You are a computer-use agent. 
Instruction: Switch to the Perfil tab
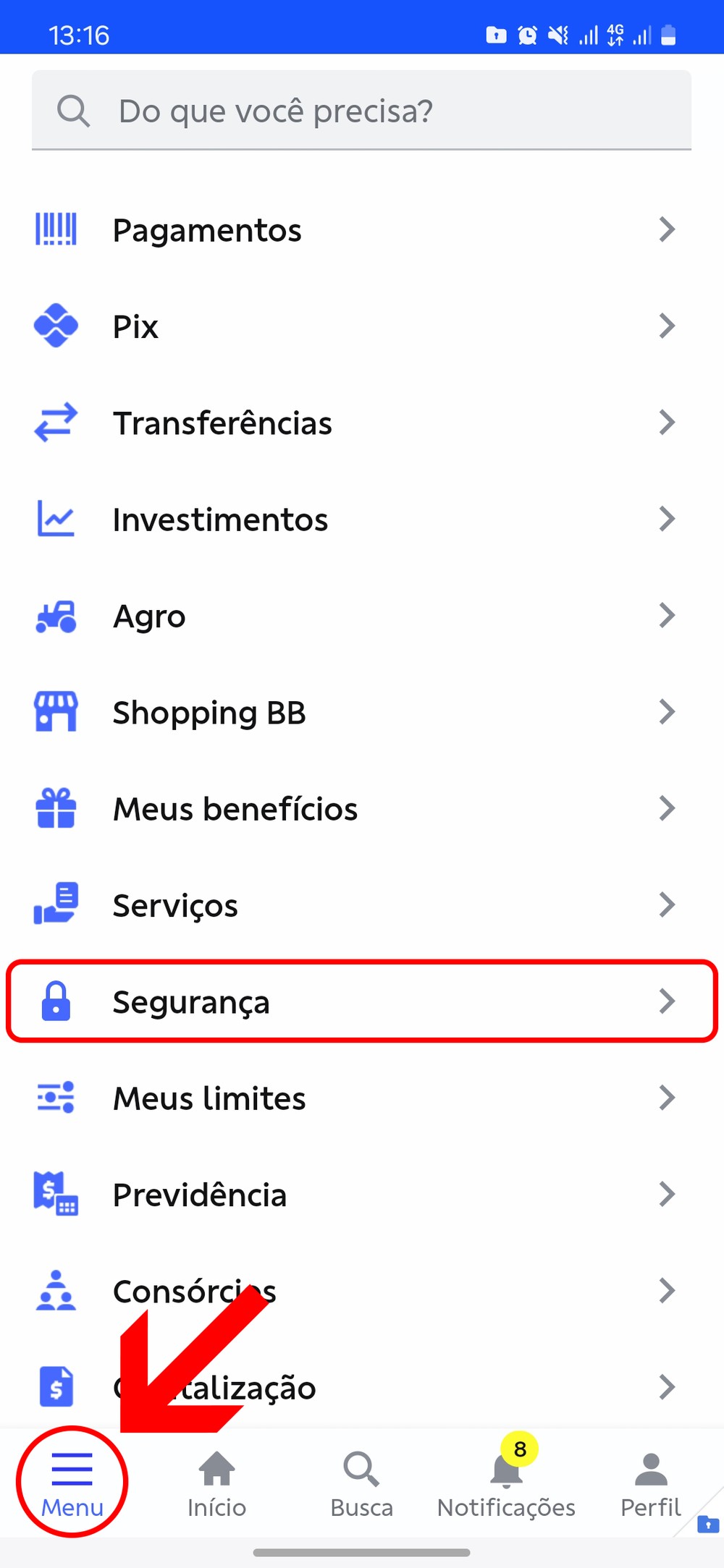click(651, 1485)
